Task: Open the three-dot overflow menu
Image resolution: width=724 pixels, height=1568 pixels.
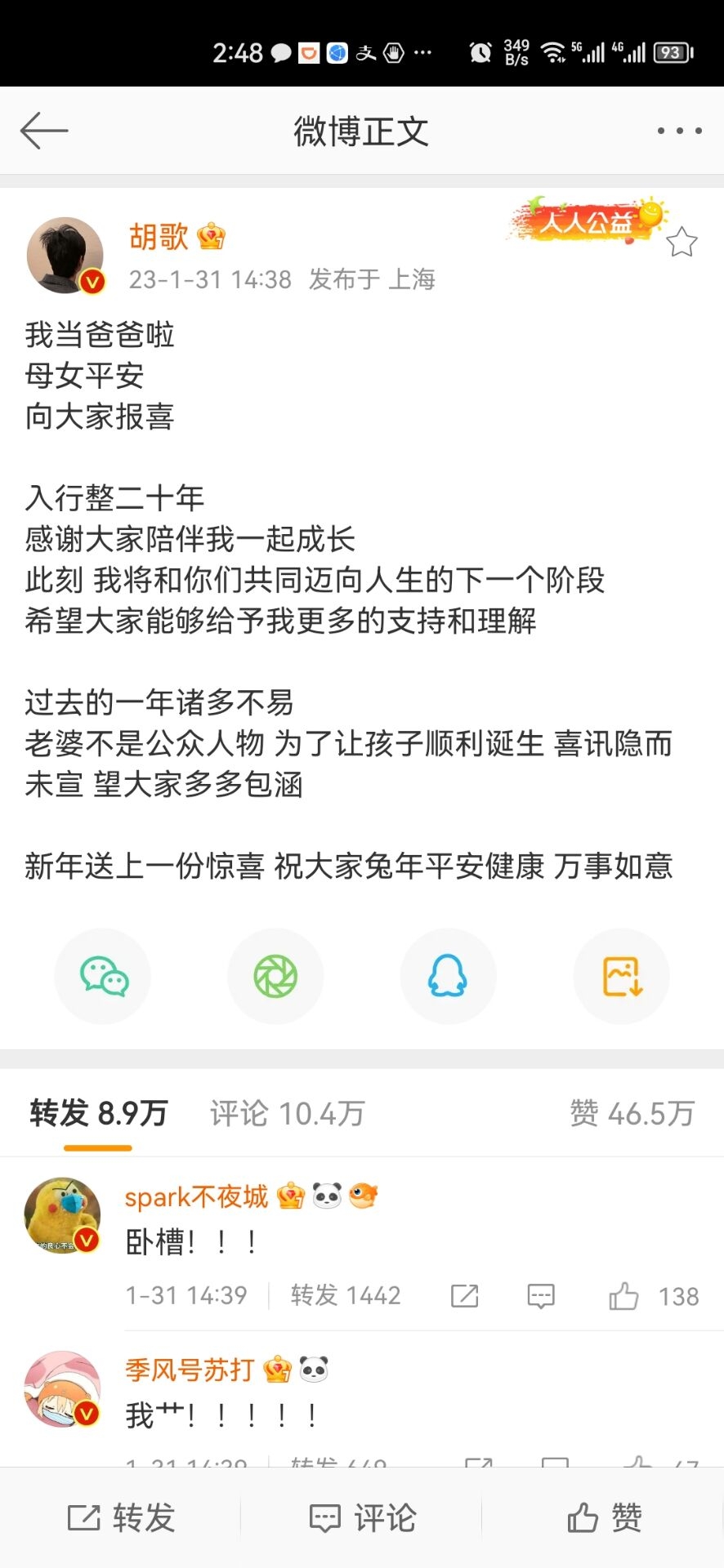Action: pos(679,131)
